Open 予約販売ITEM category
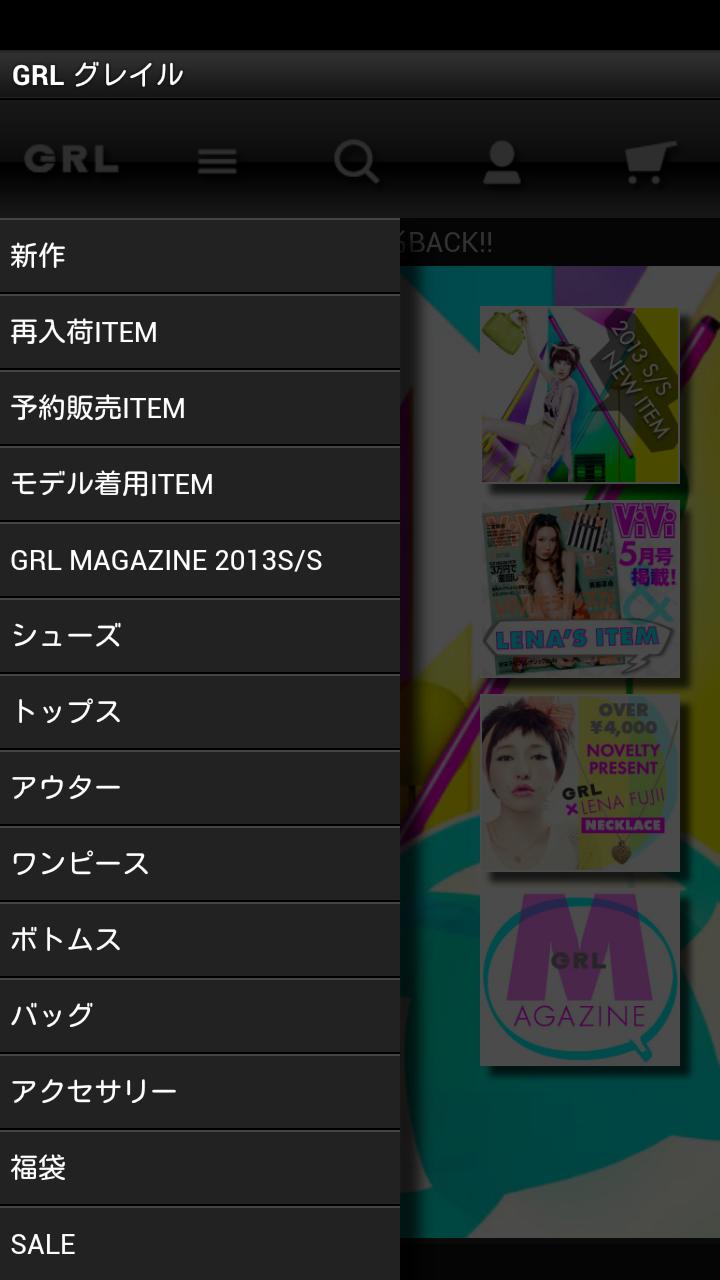 (200, 408)
